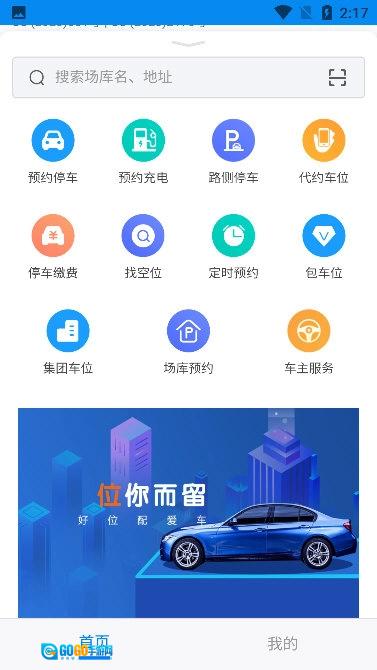377x670 pixels.
Task: Tap 场库预约 garage reservation
Action: (188, 342)
